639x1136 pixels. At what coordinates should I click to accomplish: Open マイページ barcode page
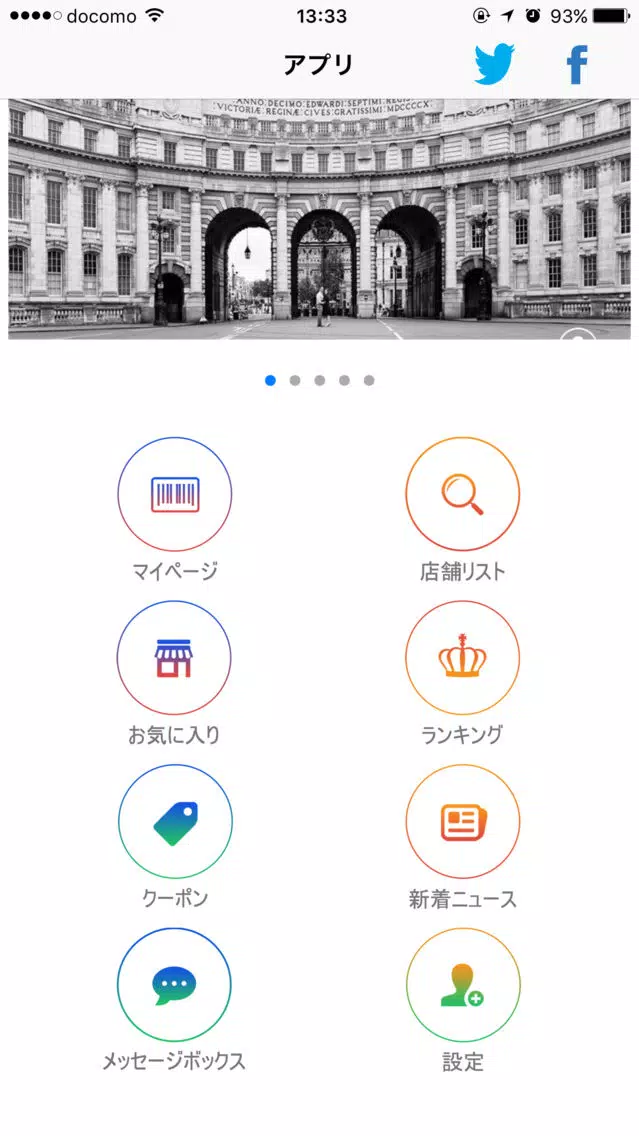[x=175, y=494]
